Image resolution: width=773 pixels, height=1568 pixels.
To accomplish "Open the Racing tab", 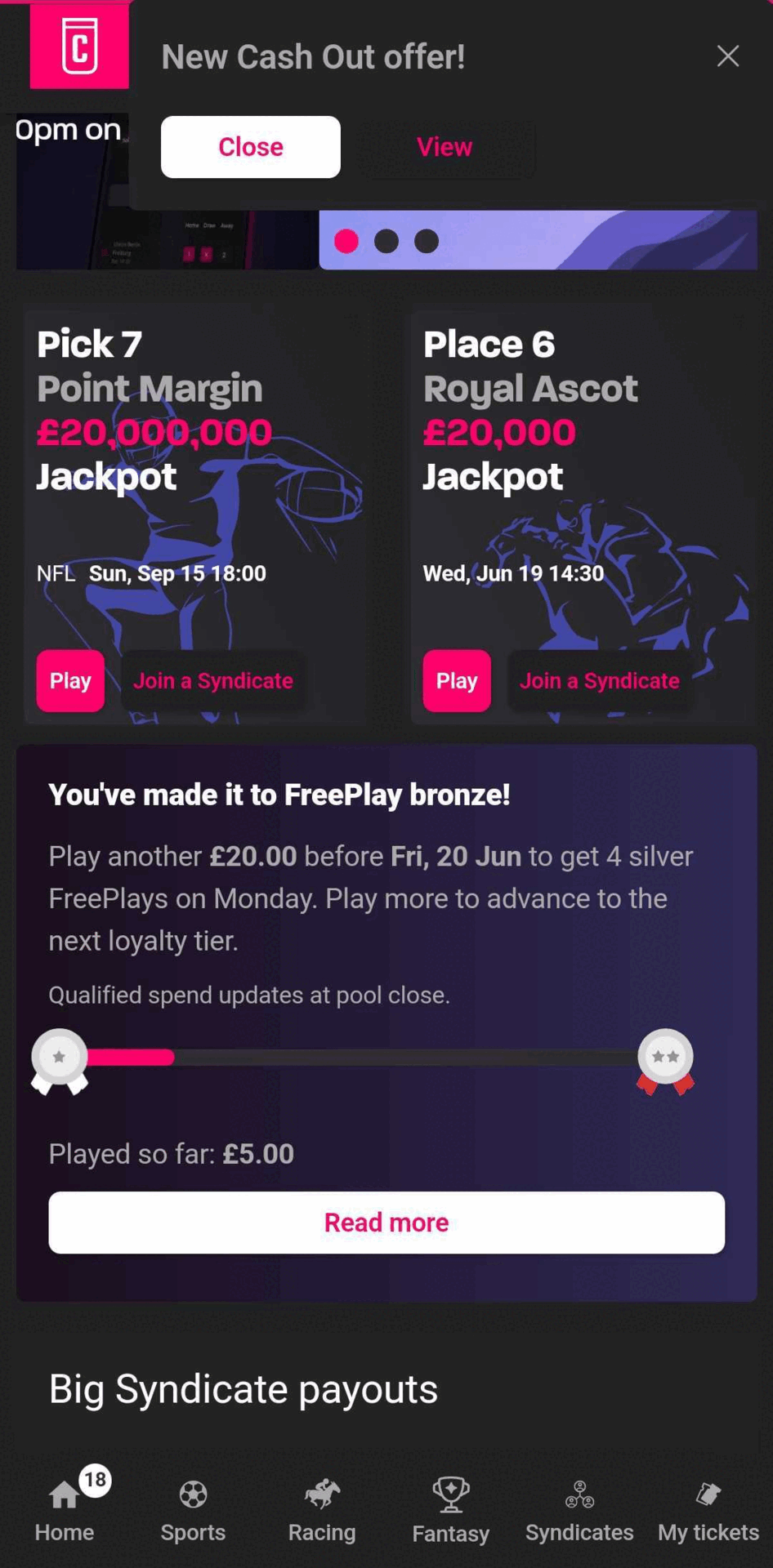I will pos(322,1511).
